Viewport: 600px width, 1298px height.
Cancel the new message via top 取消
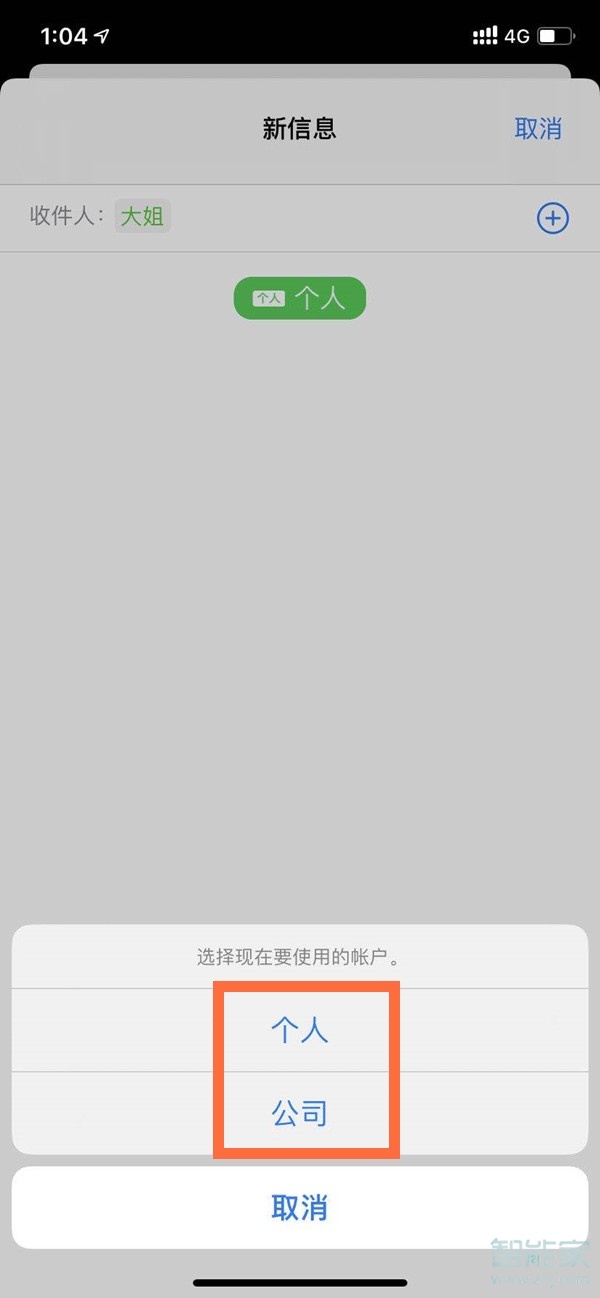tap(538, 129)
